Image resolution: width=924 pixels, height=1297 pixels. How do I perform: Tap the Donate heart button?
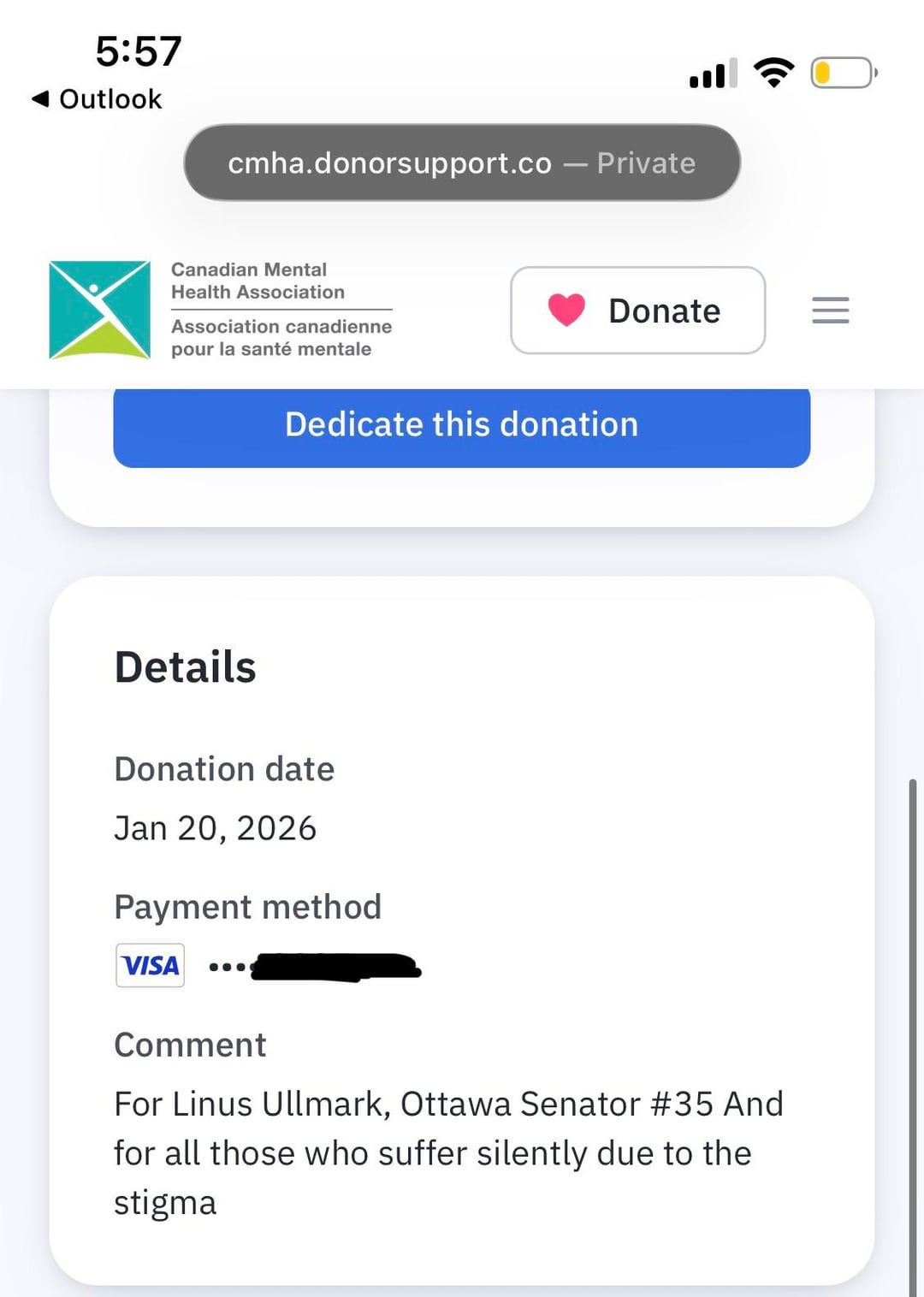pos(637,311)
